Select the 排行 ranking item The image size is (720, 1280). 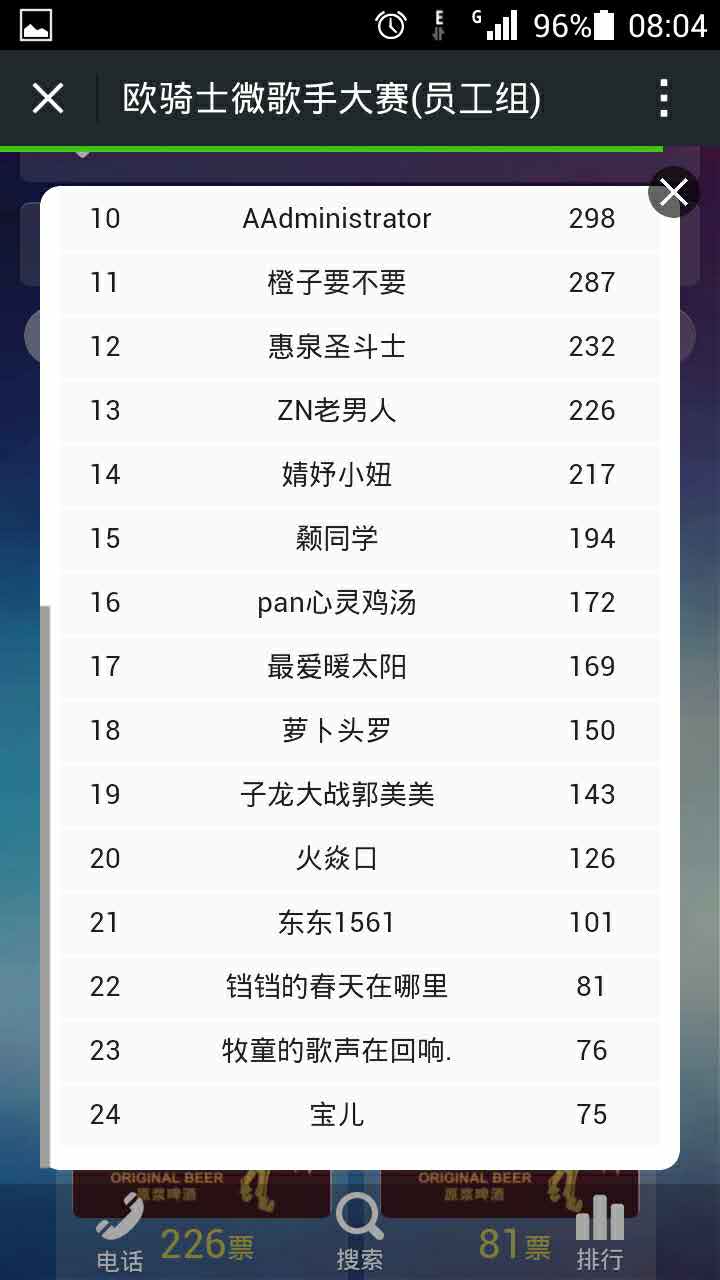600,1233
